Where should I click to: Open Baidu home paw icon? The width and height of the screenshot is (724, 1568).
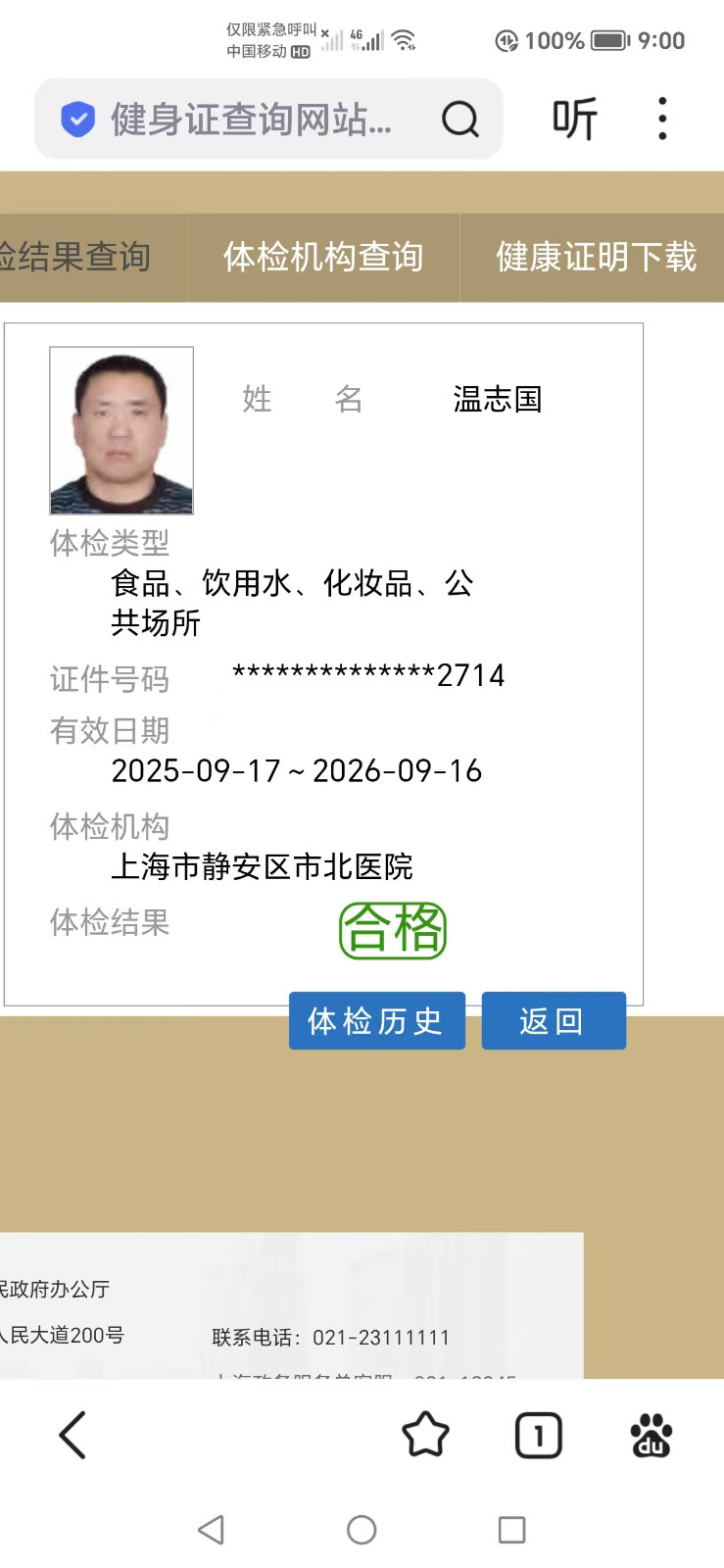pos(651,1436)
